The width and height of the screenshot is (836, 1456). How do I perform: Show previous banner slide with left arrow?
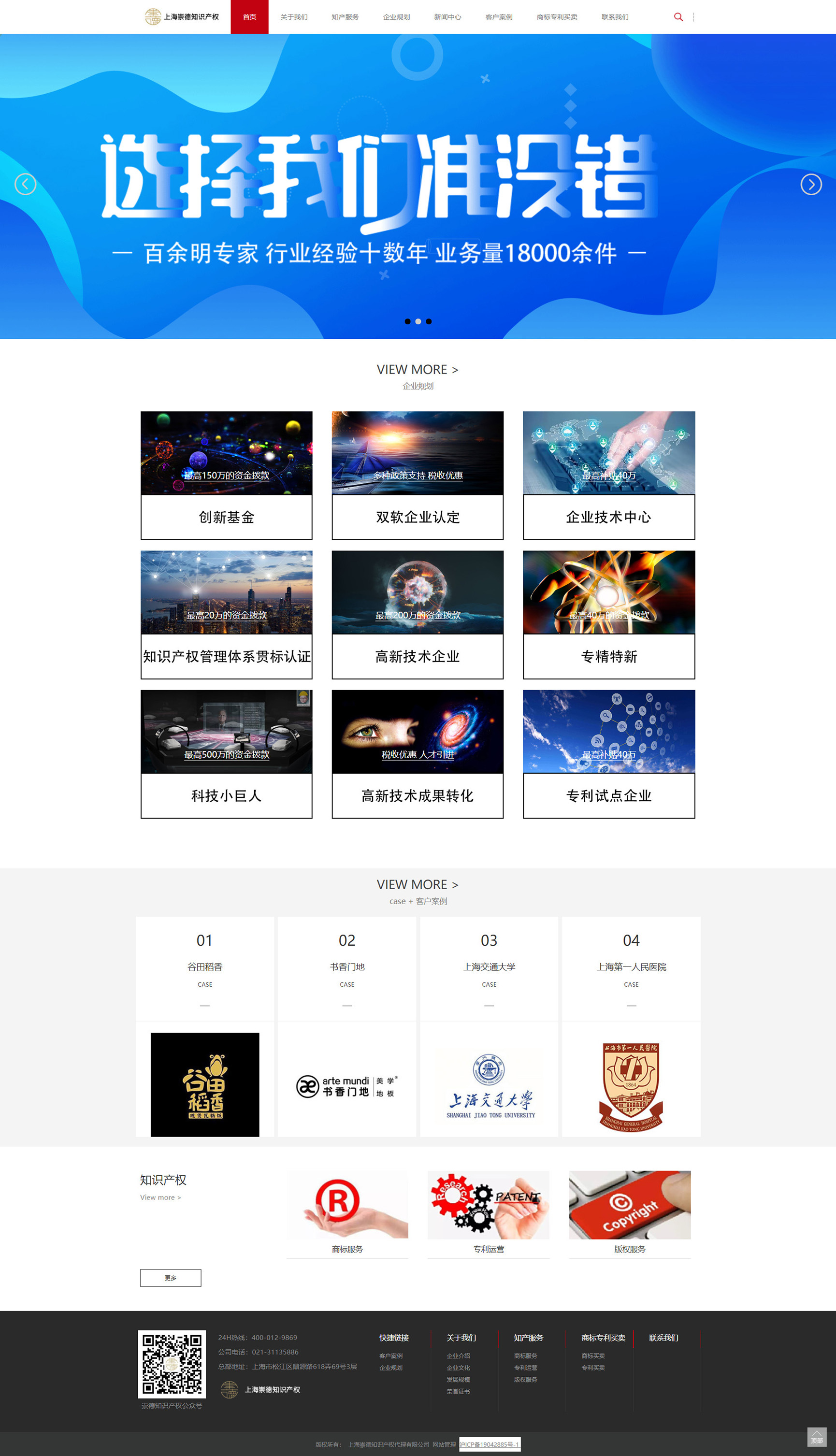click(x=25, y=184)
